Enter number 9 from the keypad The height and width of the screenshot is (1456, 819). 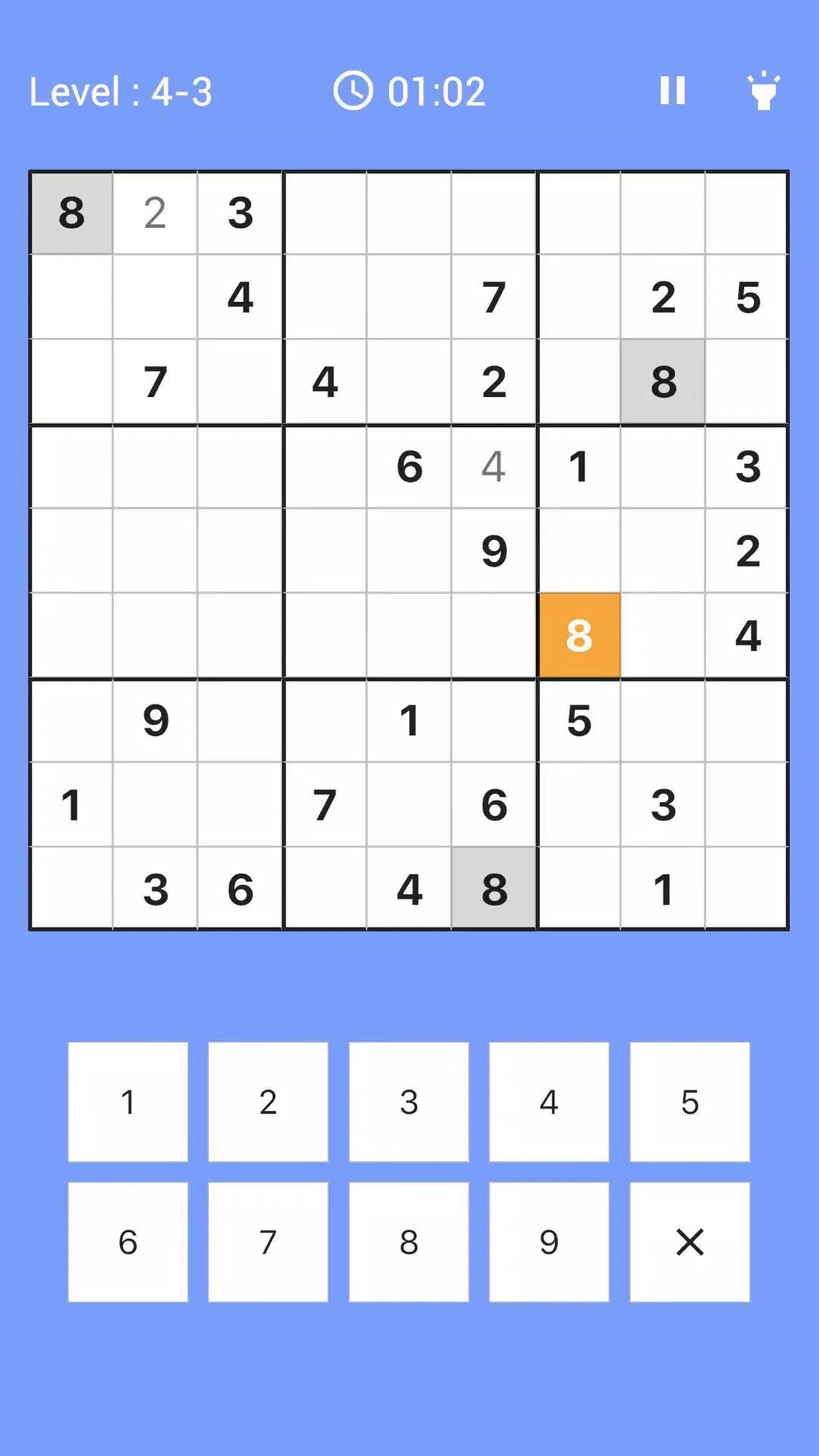coord(549,1242)
